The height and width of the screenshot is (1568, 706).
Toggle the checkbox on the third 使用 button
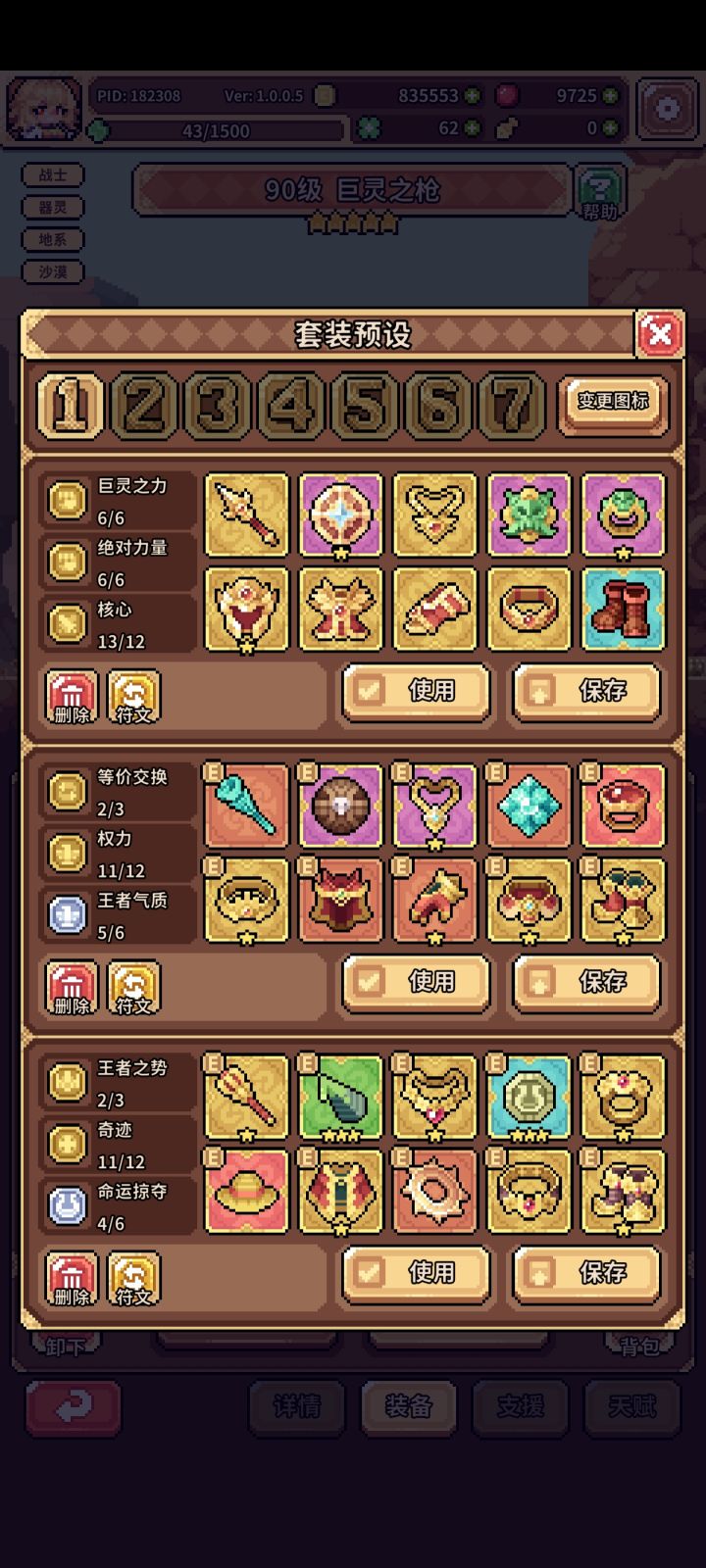click(370, 1272)
